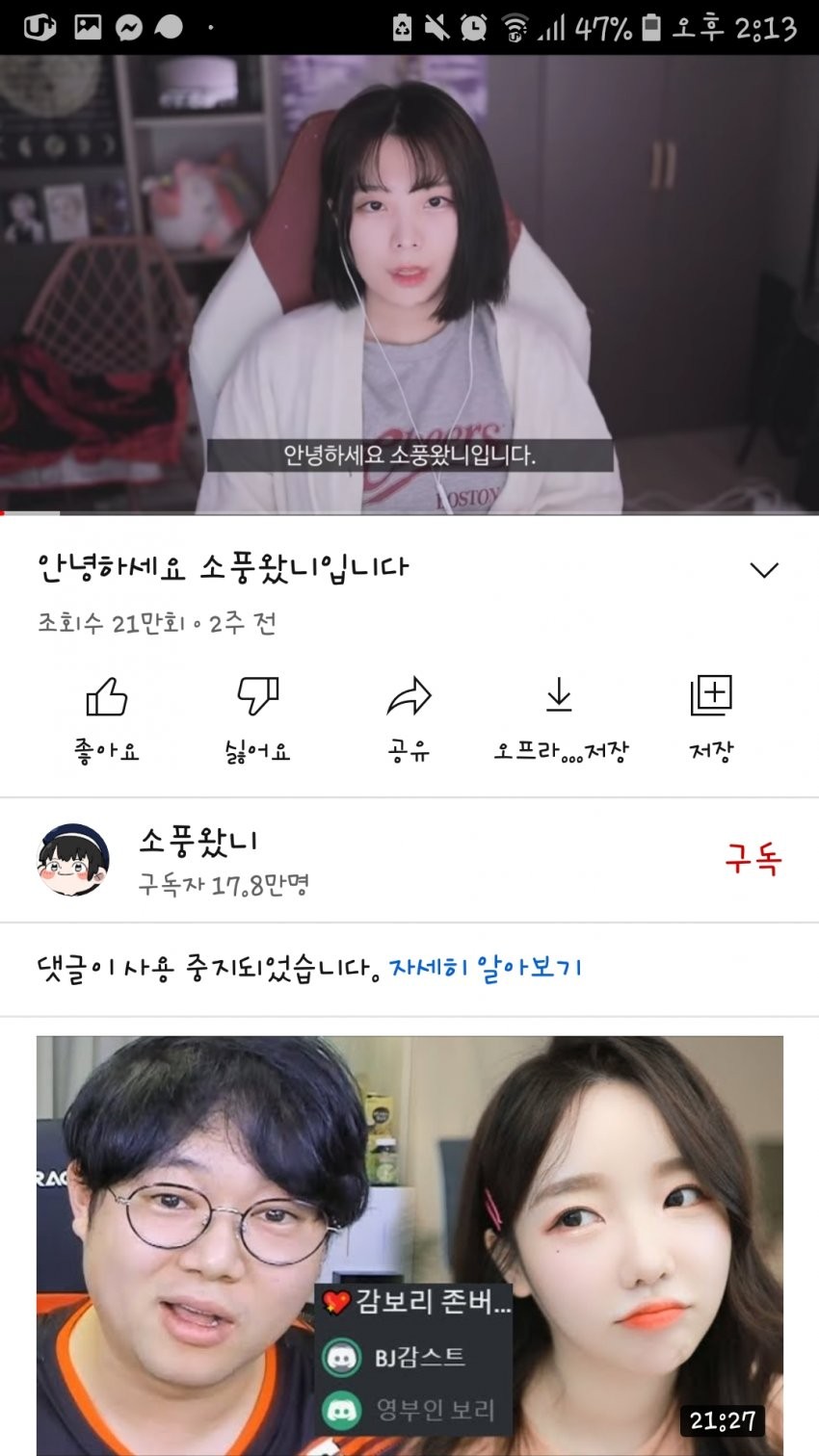Open the 자세히 알아보기 link
The width and height of the screenshot is (819, 1456).
coord(486,967)
